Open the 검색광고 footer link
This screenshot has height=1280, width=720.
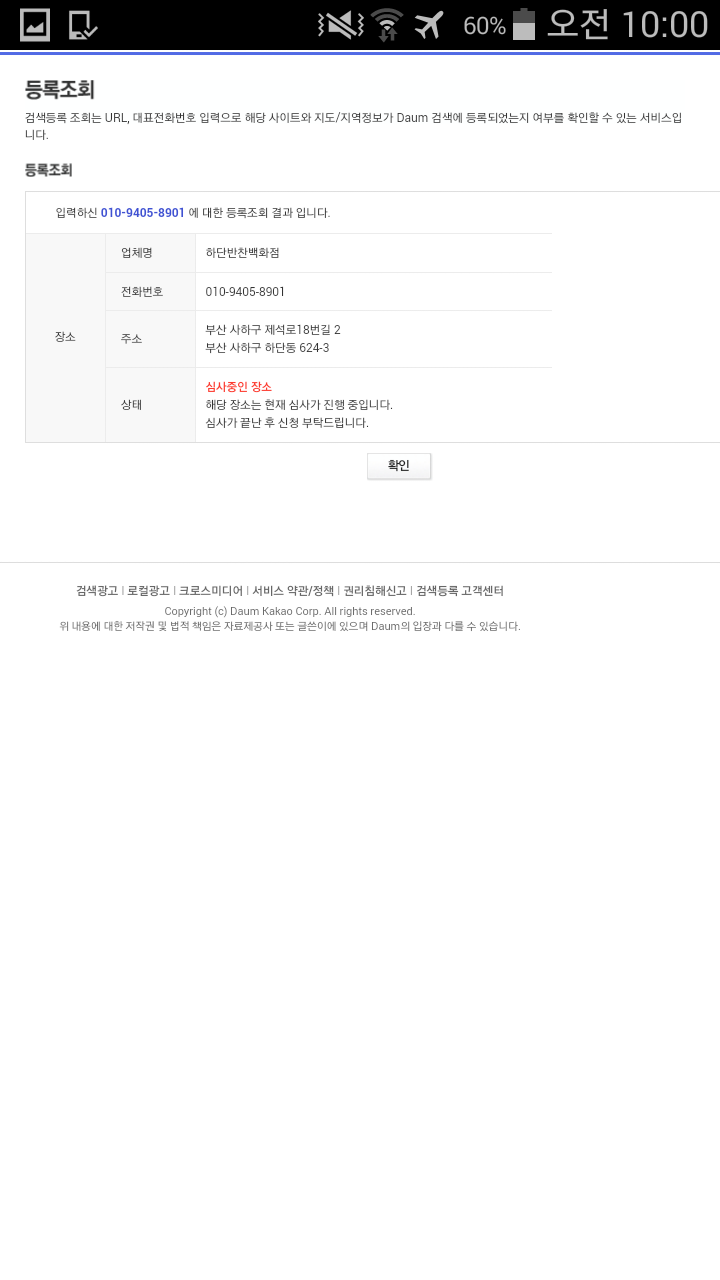(x=97, y=591)
